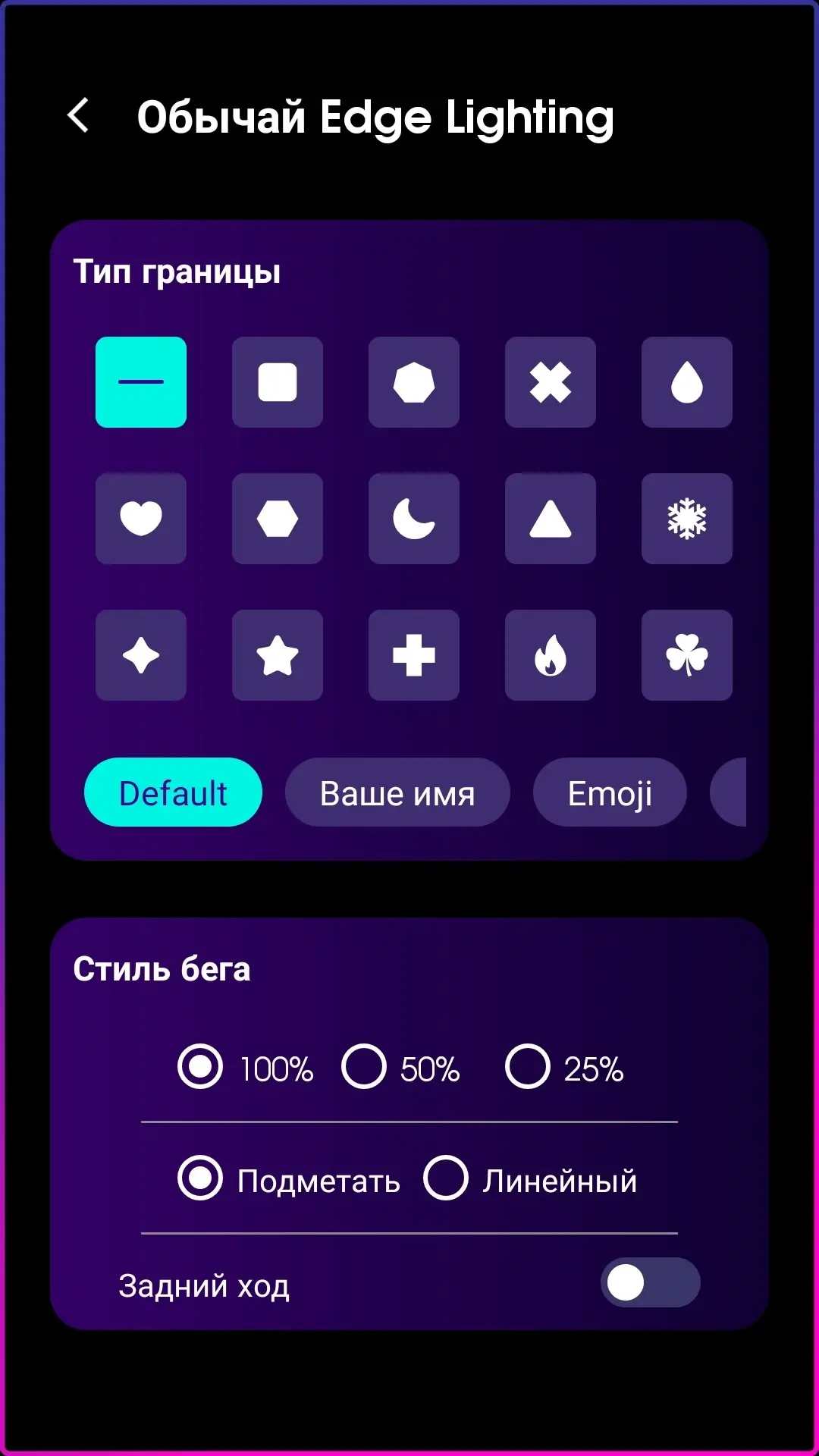Viewport: 819px width, 1456px height.
Task: Select the 50% running style option
Action: (x=400, y=1067)
